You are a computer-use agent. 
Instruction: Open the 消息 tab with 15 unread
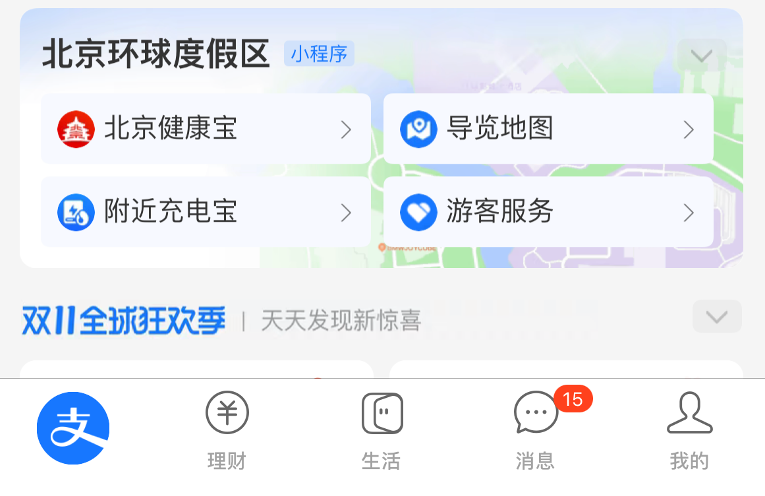click(x=535, y=432)
